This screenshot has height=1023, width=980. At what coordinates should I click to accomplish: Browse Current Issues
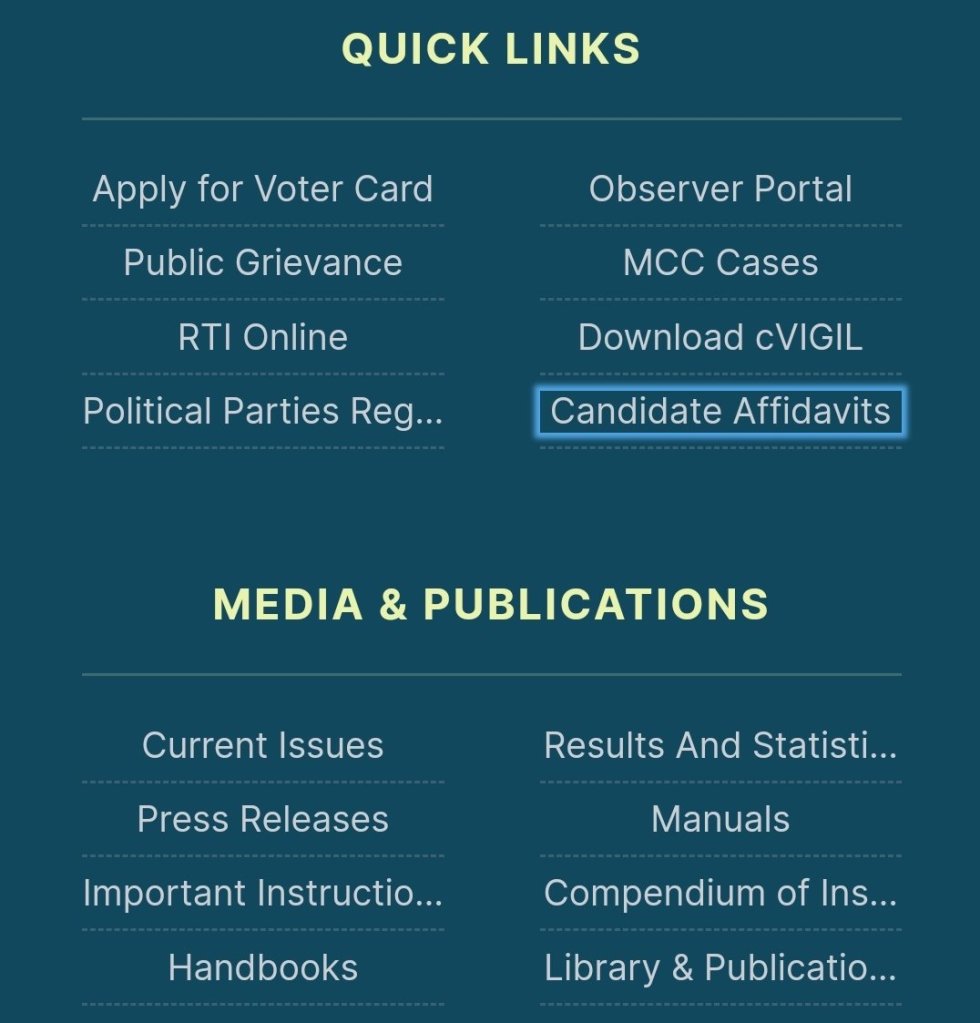263,745
